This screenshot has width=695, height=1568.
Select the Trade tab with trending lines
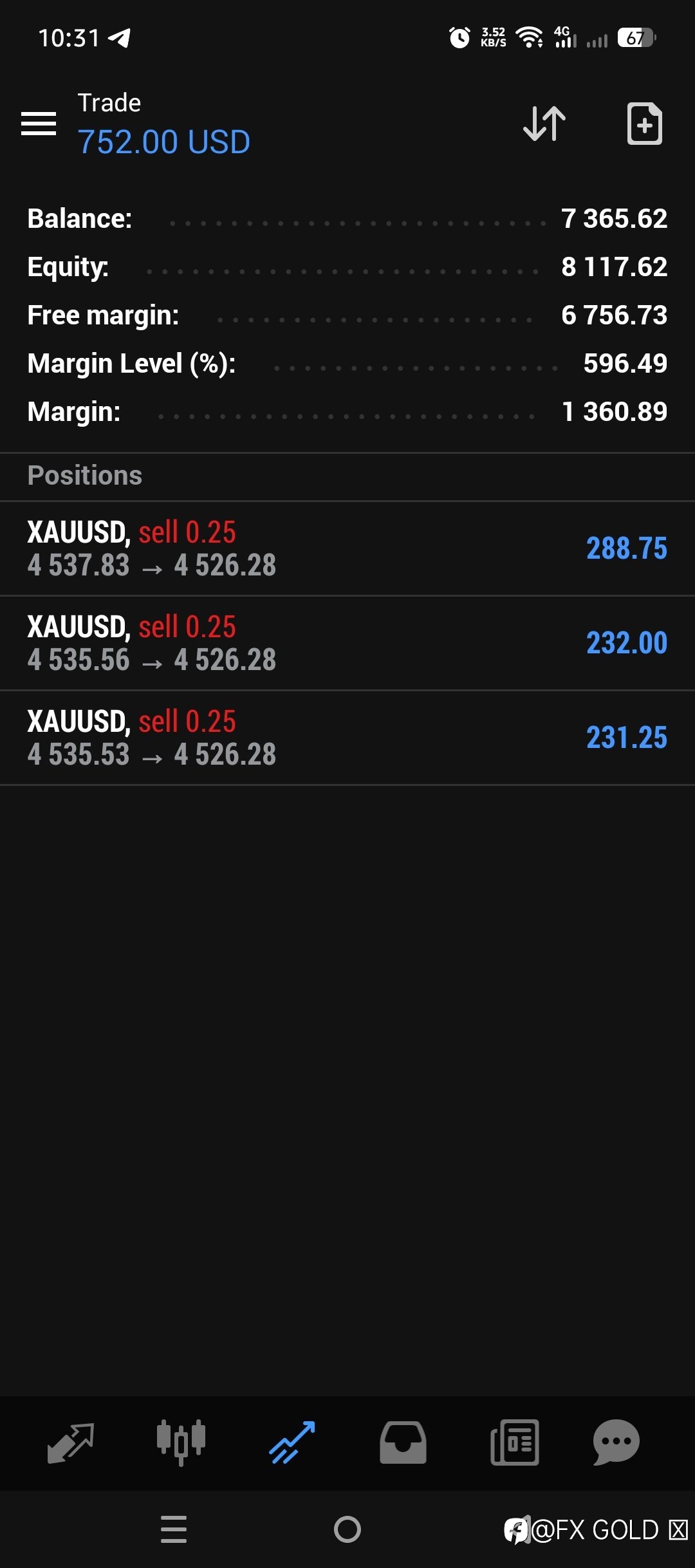[x=292, y=1442]
